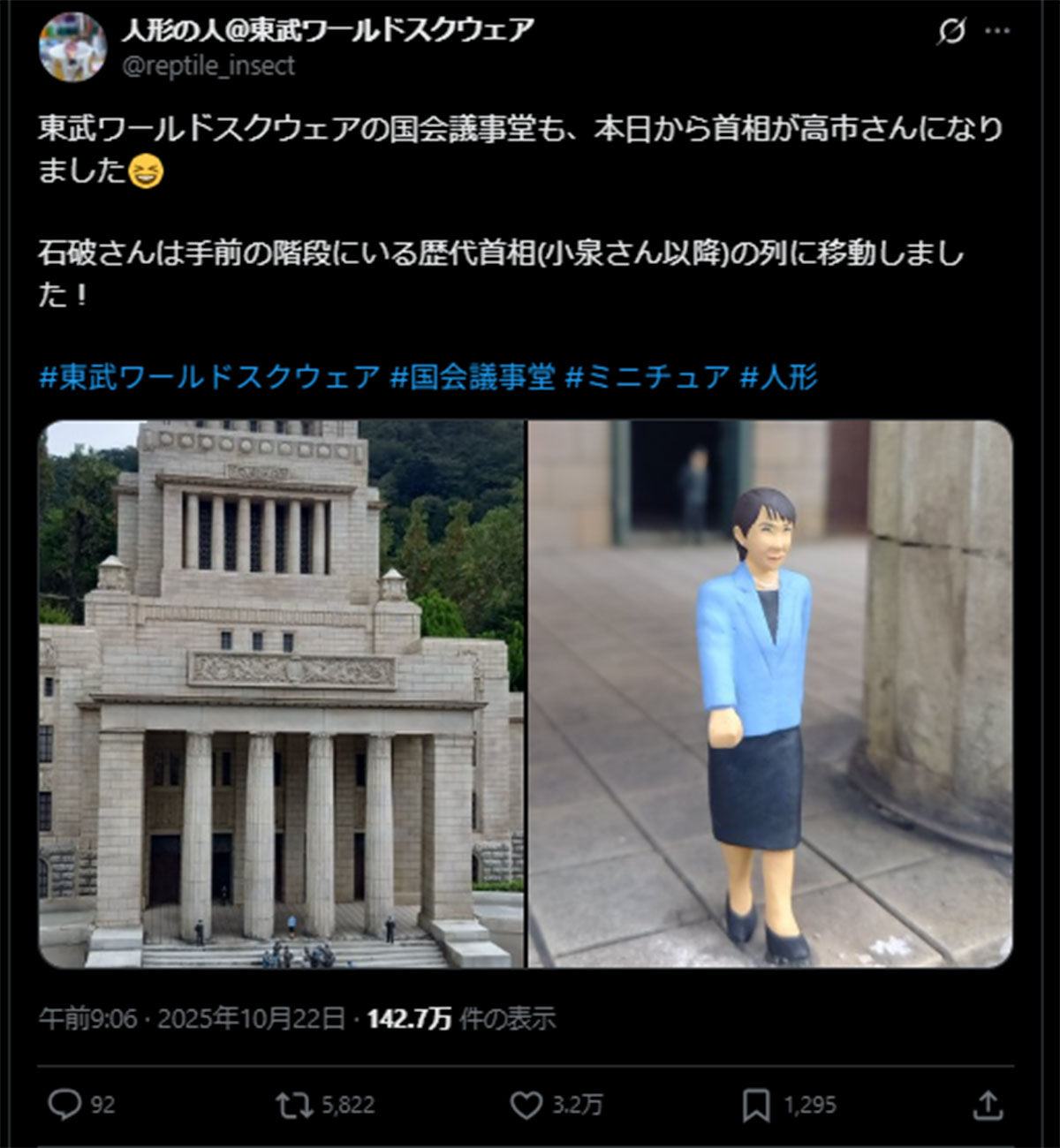Image resolution: width=1060 pixels, height=1148 pixels.
Task: Reply to the post via comment icon
Action: (64, 1105)
